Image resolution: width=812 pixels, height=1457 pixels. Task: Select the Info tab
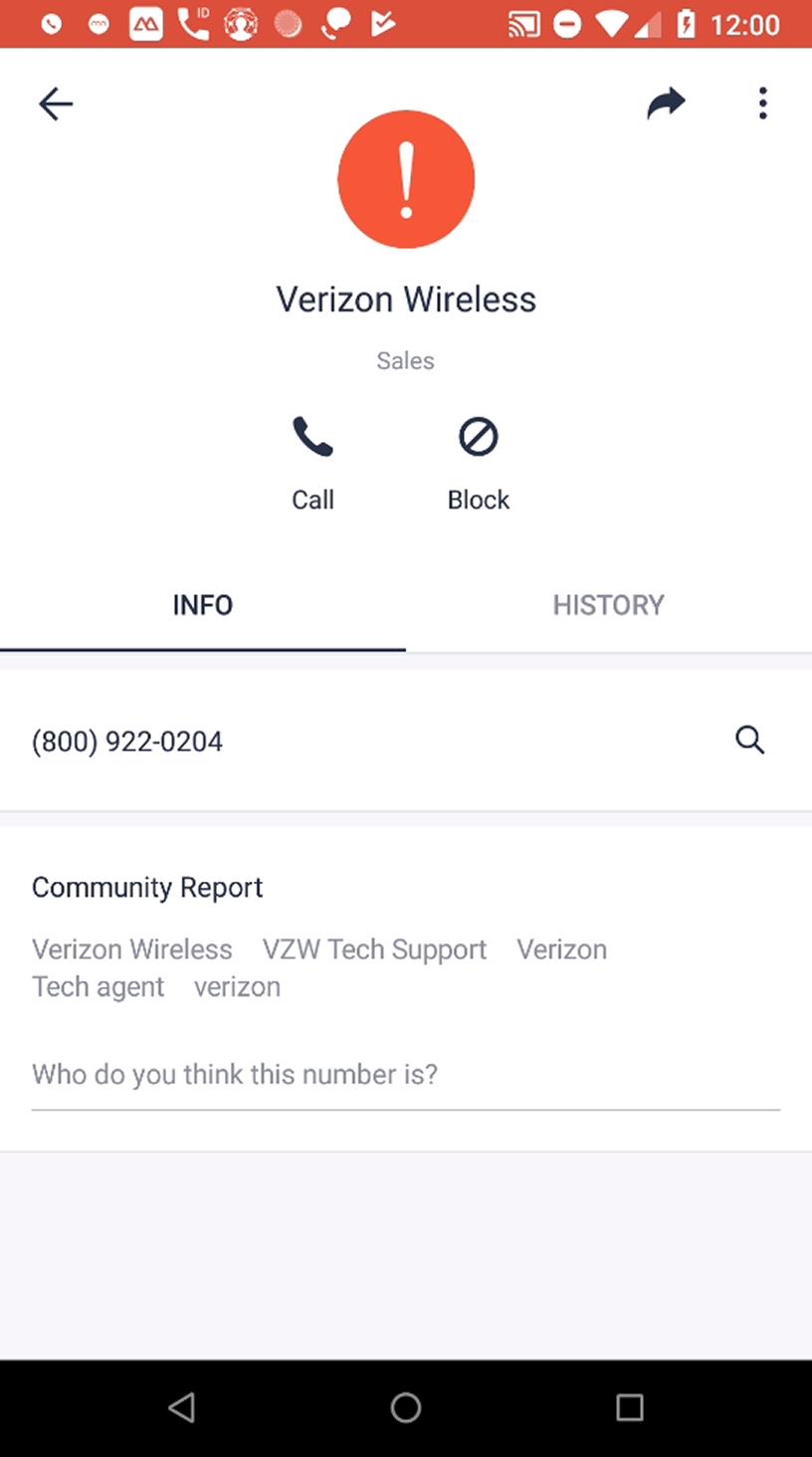coord(203,605)
